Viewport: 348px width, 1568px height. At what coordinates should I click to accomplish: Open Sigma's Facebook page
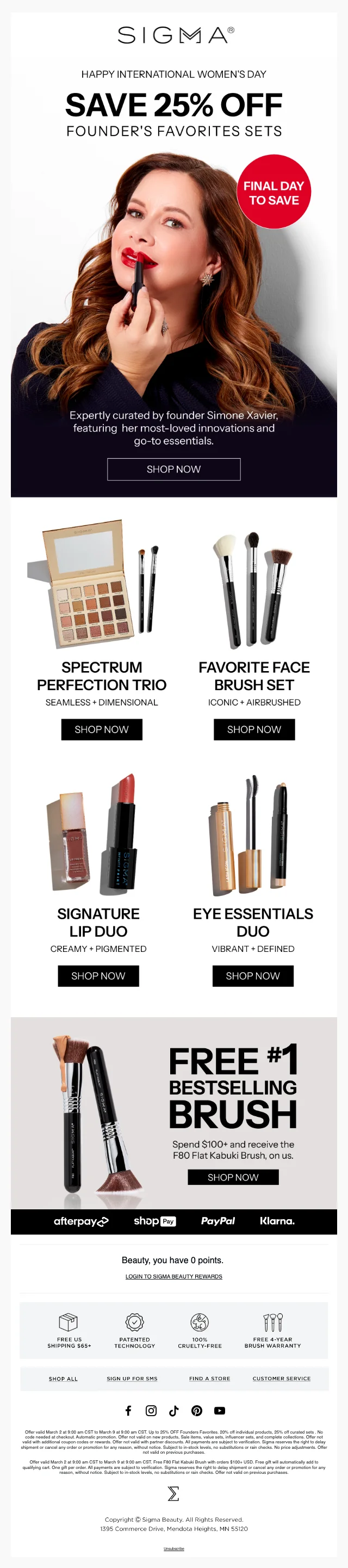(128, 1410)
